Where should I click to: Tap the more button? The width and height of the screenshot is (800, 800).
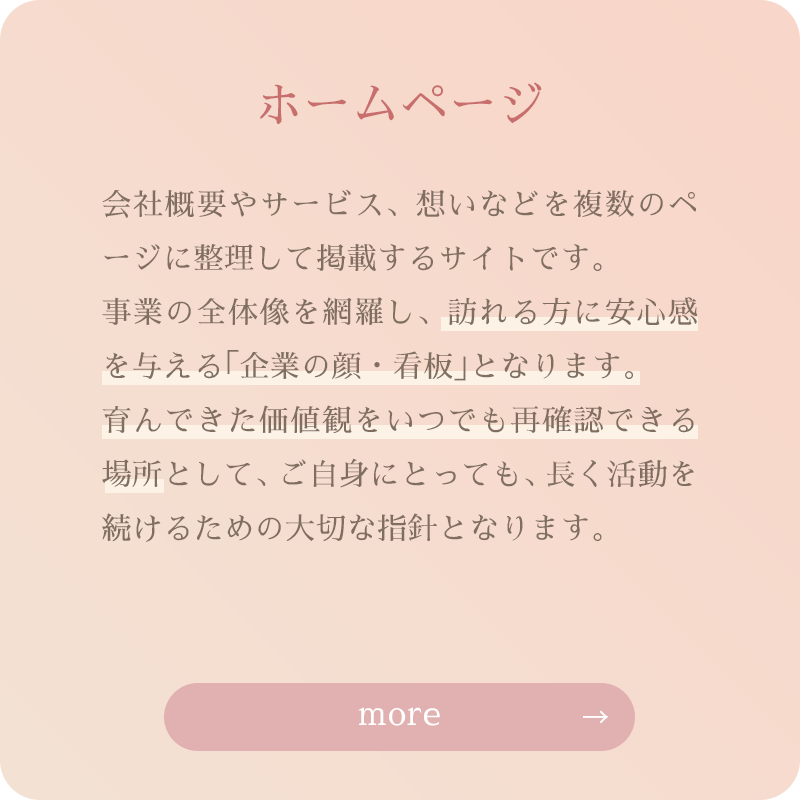399,716
